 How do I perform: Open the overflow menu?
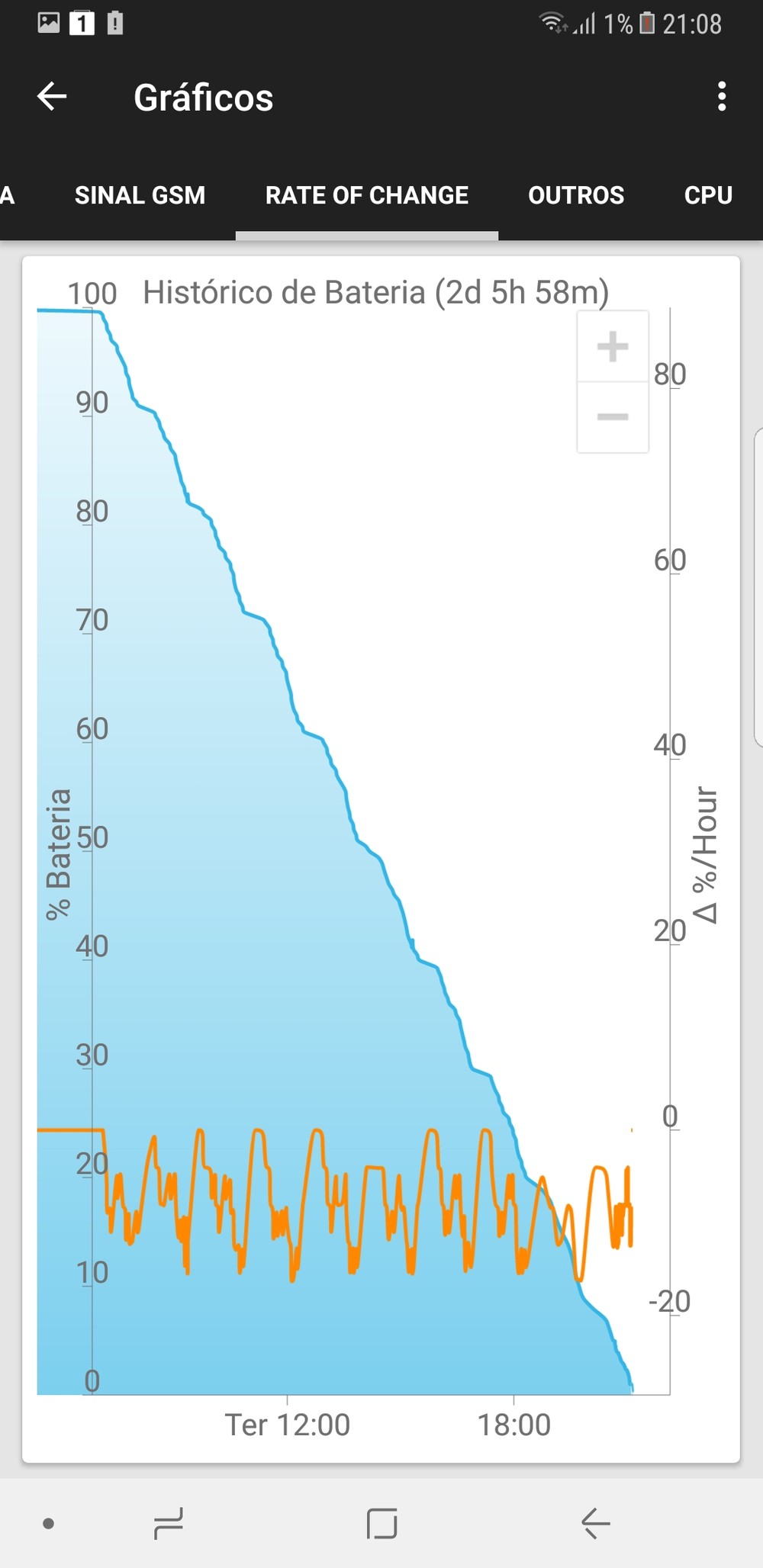coord(721,97)
